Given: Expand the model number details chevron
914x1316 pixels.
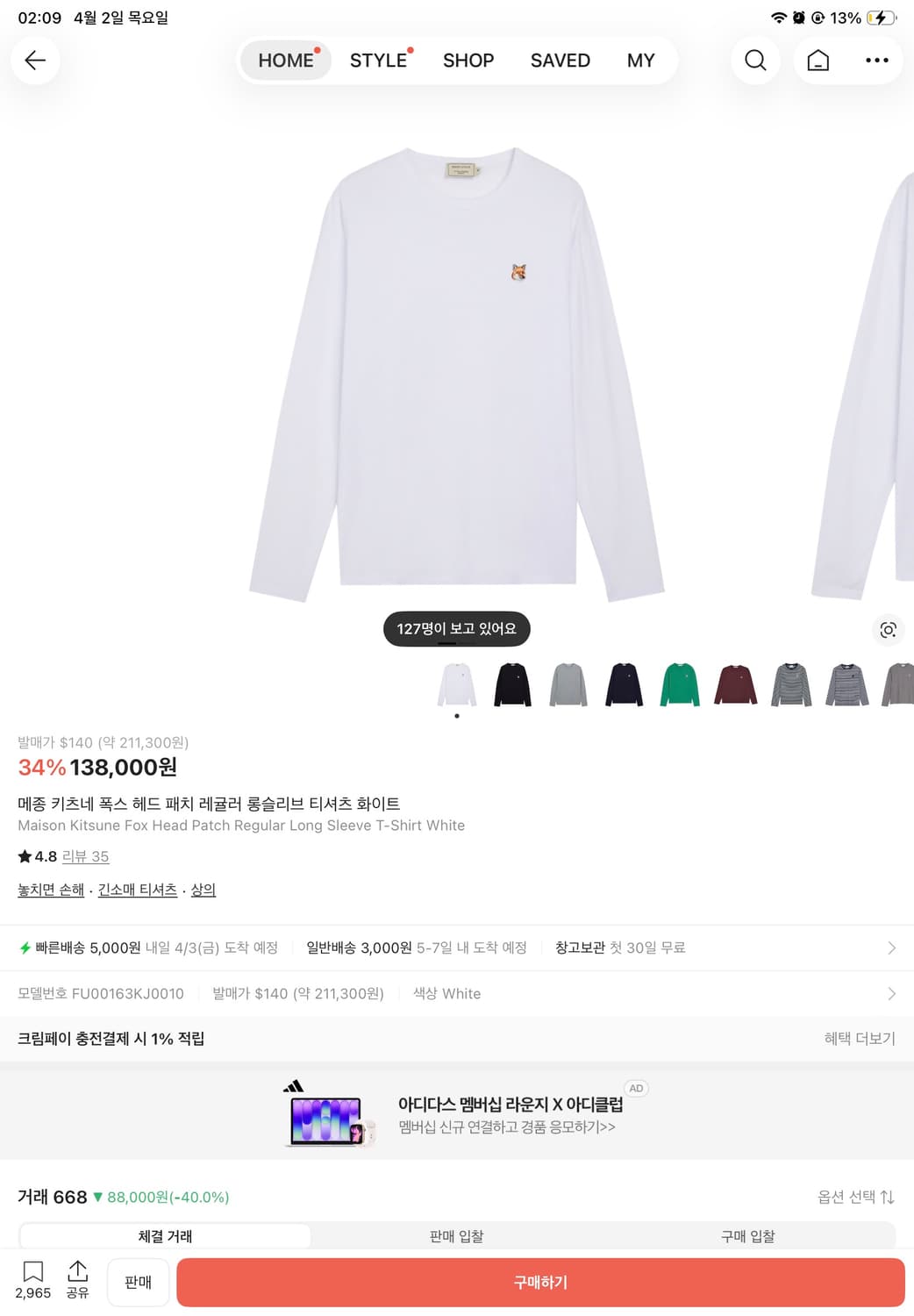Looking at the screenshot, I should (892, 993).
